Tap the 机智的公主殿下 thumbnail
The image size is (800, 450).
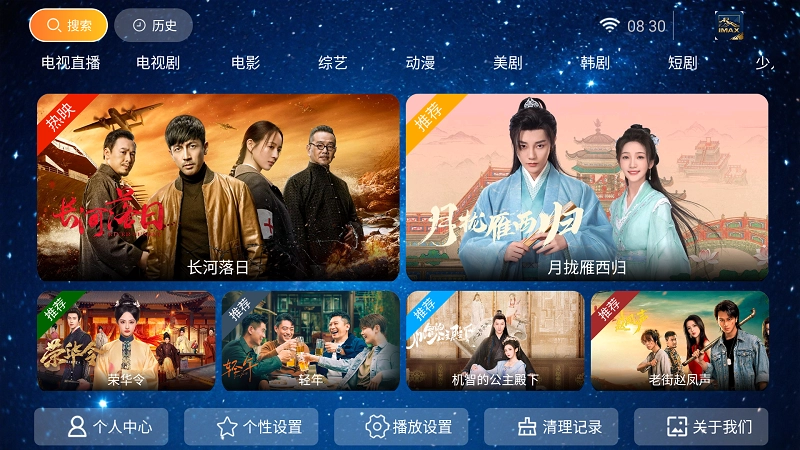495,341
